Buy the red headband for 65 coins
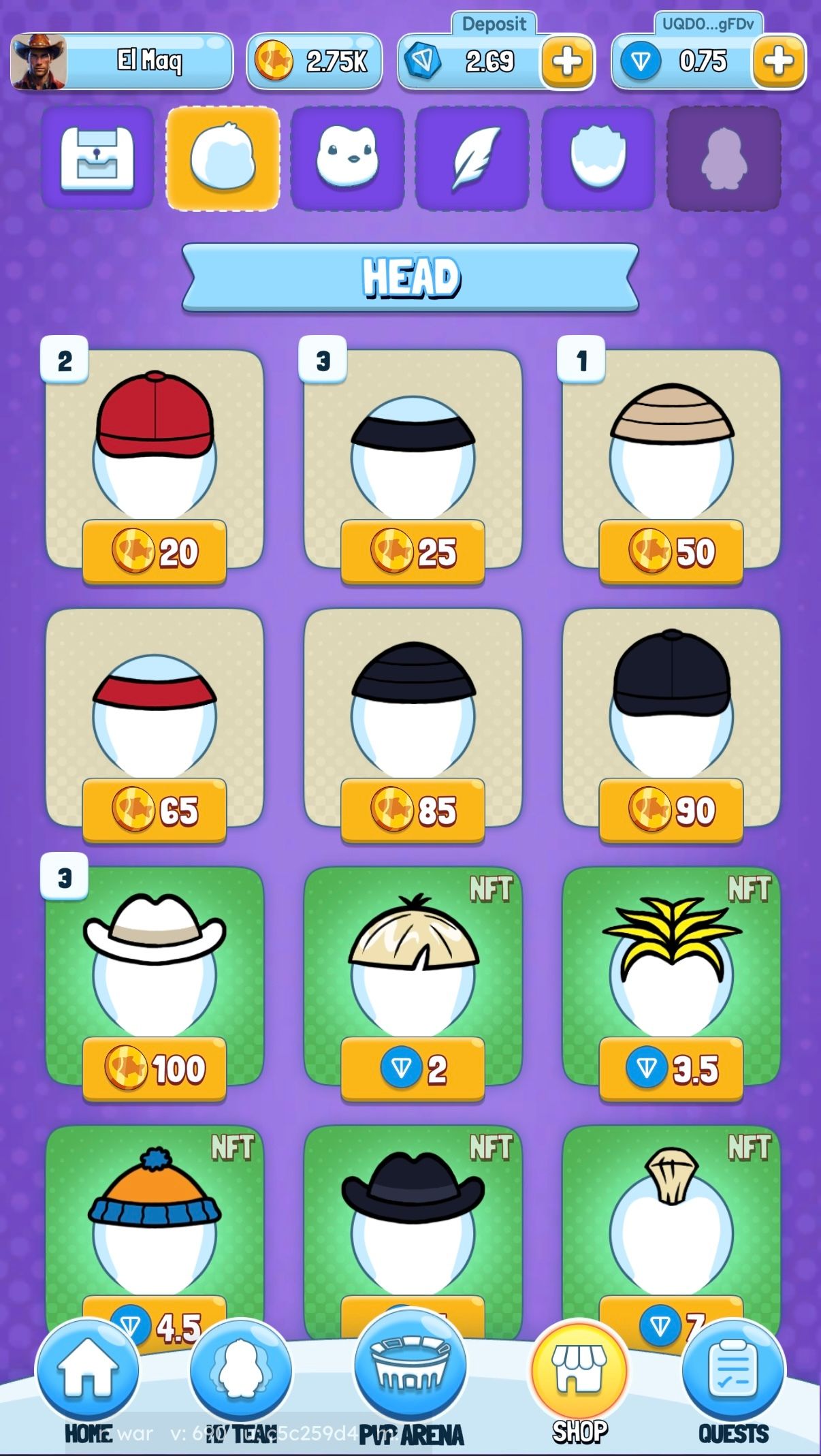 (x=155, y=810)
